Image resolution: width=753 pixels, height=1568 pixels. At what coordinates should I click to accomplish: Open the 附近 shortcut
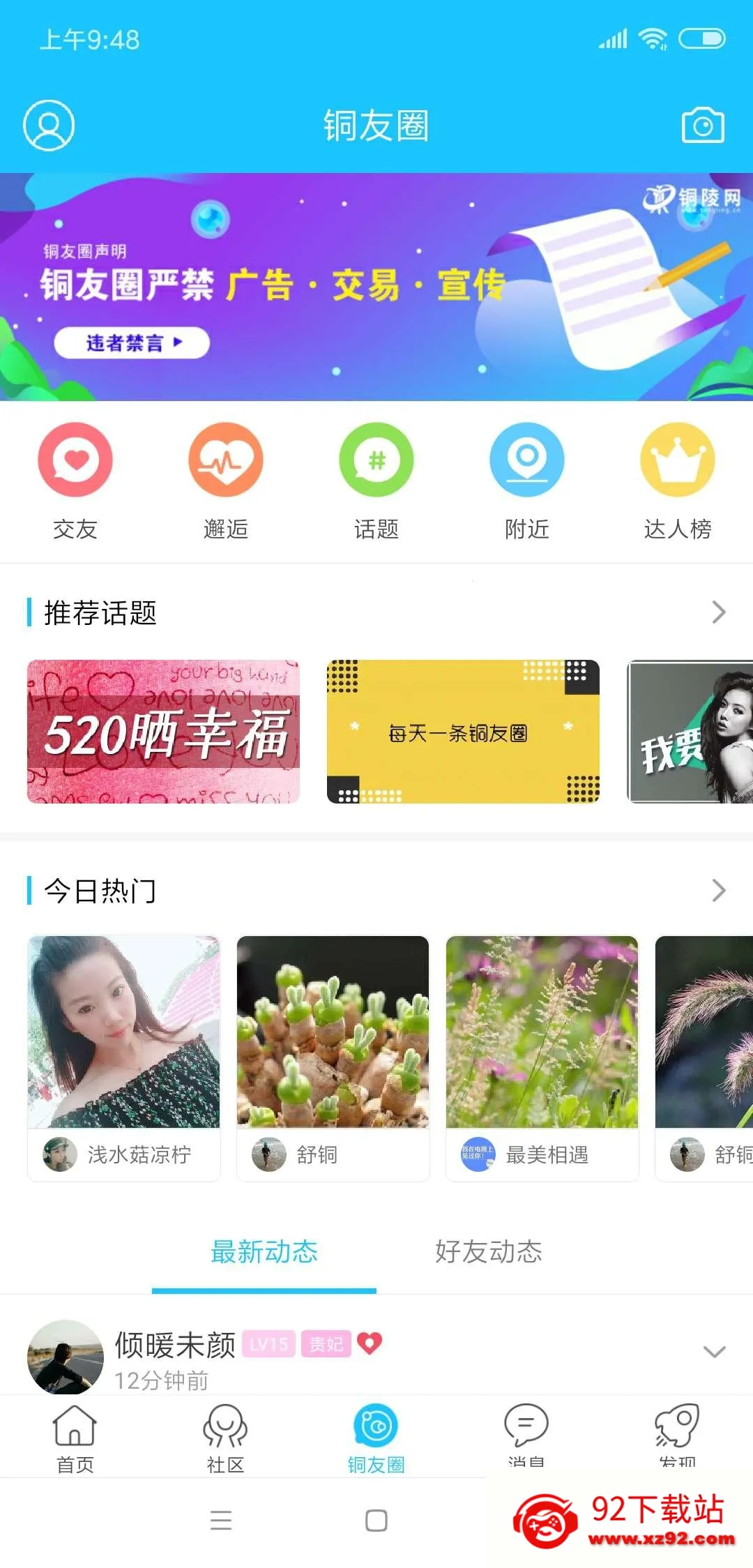(527, 481)
